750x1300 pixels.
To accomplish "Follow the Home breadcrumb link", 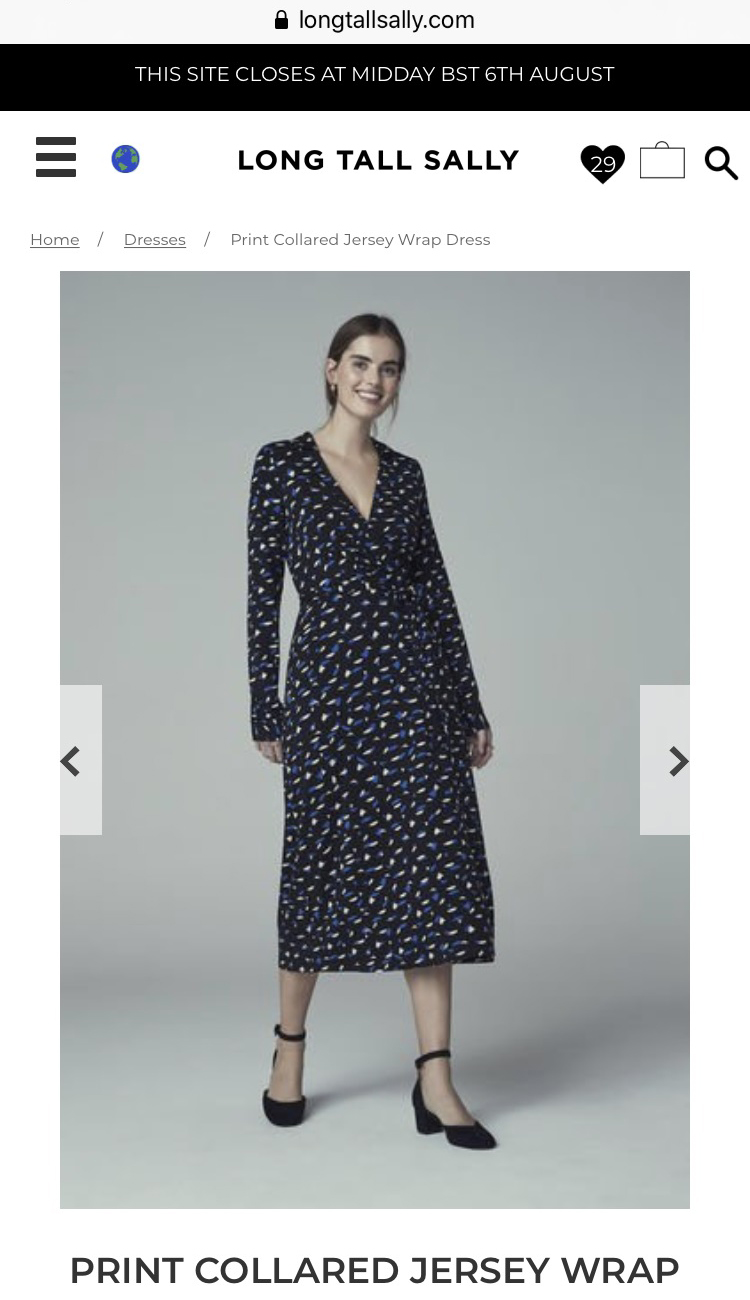I will coord(54,240).
